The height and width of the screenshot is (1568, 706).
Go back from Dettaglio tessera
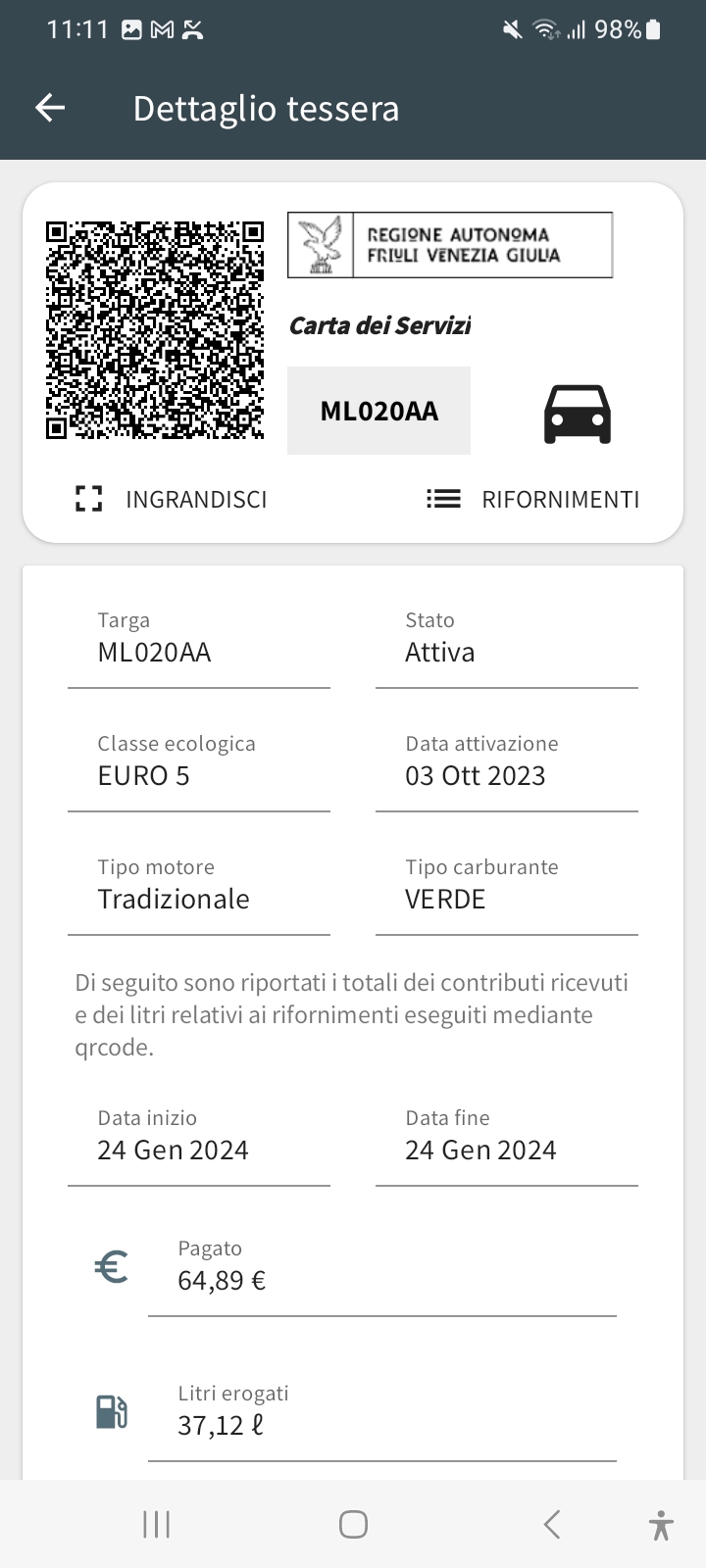click(x=50, y=108)
